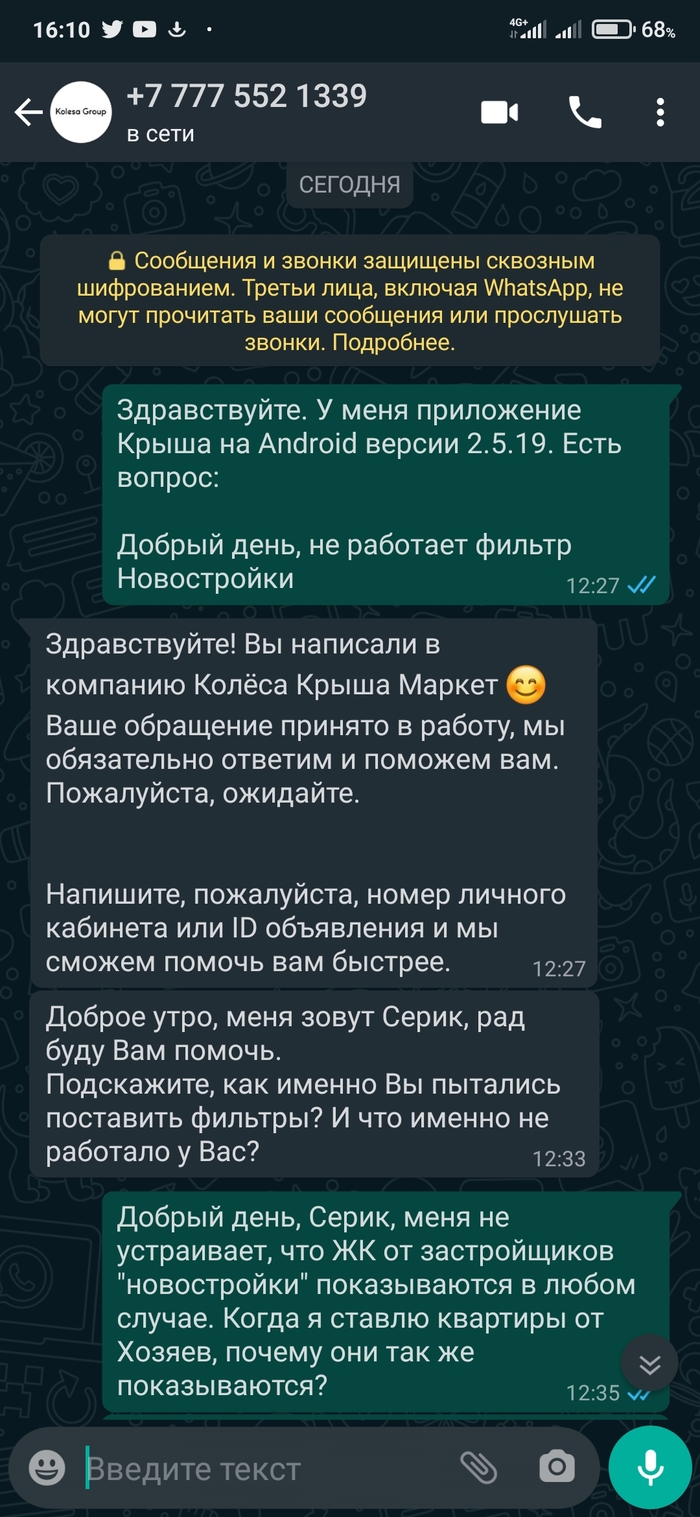Open the emoji picker
This screenshot has height=1517, width=700.
tap(47, 1467)
